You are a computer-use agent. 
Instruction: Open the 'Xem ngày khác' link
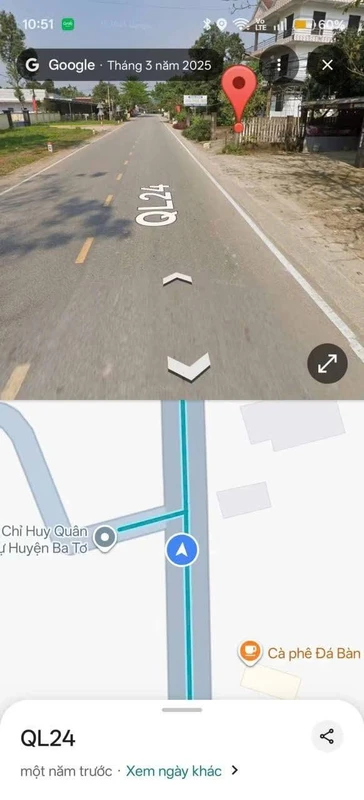(174, 770)
